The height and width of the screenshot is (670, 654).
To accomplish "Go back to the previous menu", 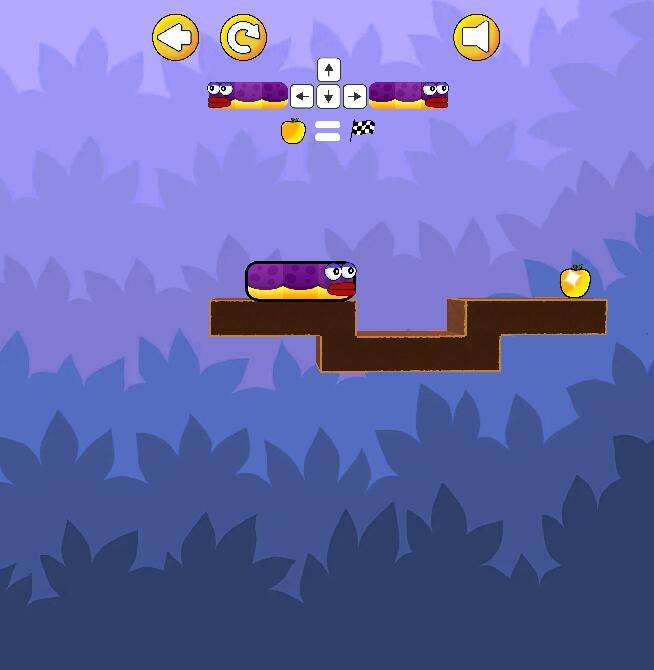I will (175, 38).
